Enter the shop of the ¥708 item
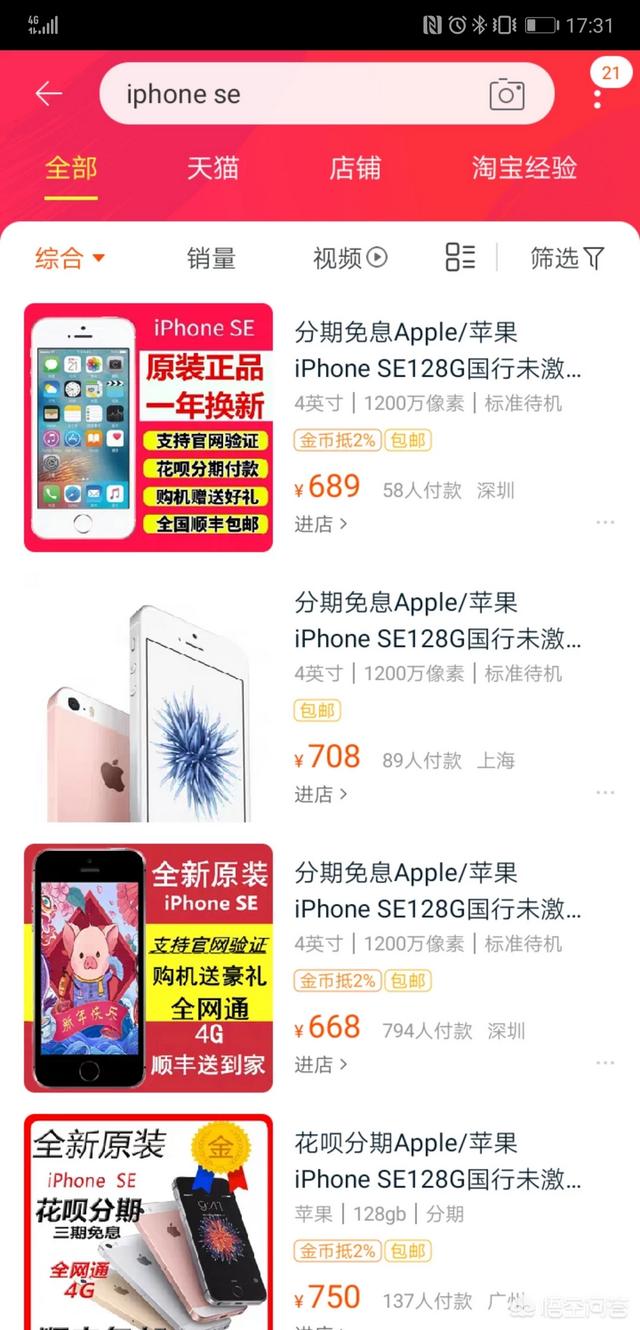 pos(320,794)
